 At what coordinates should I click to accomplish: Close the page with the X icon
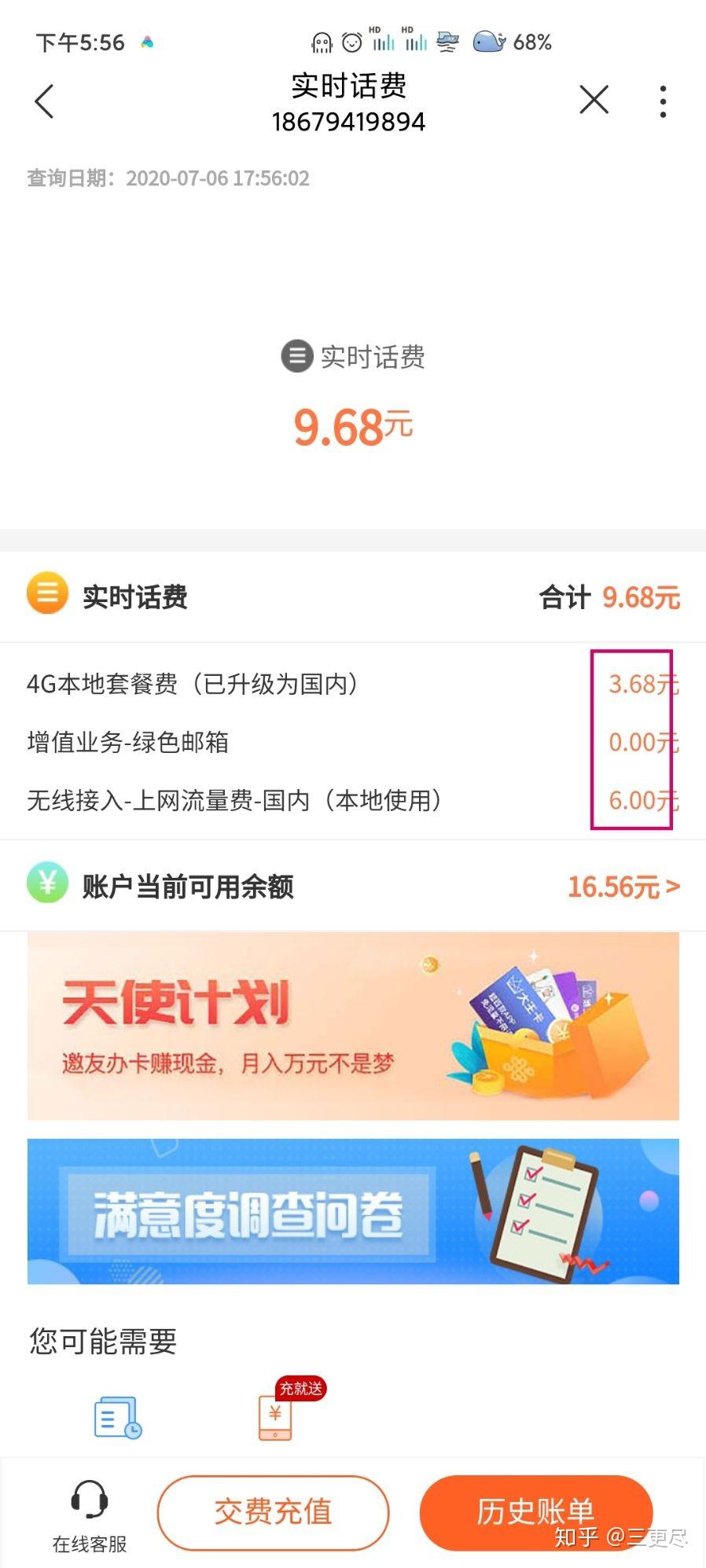click(594, 100)
